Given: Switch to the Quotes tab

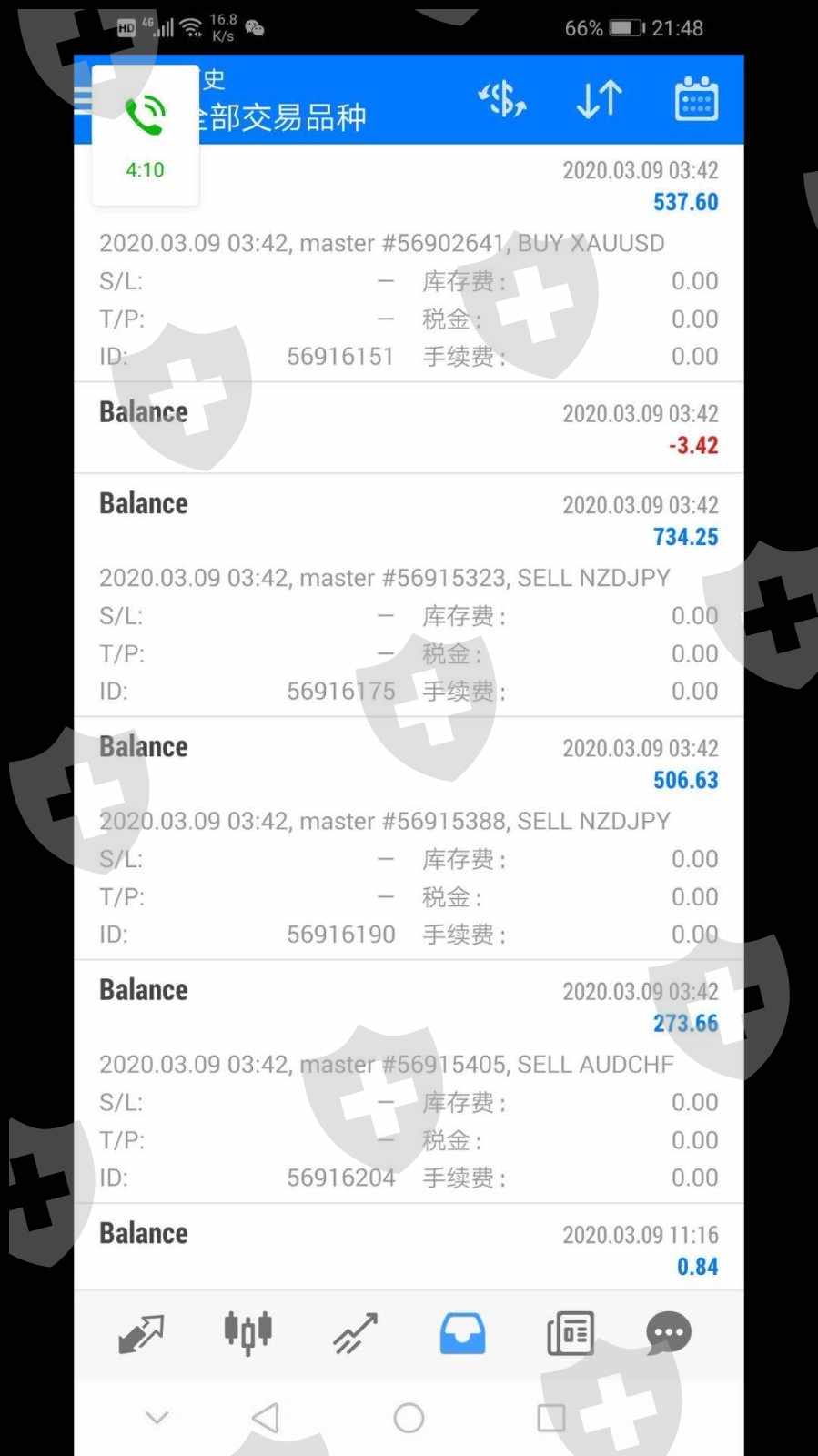Looking at the screenshot, I should point(141,1334).
